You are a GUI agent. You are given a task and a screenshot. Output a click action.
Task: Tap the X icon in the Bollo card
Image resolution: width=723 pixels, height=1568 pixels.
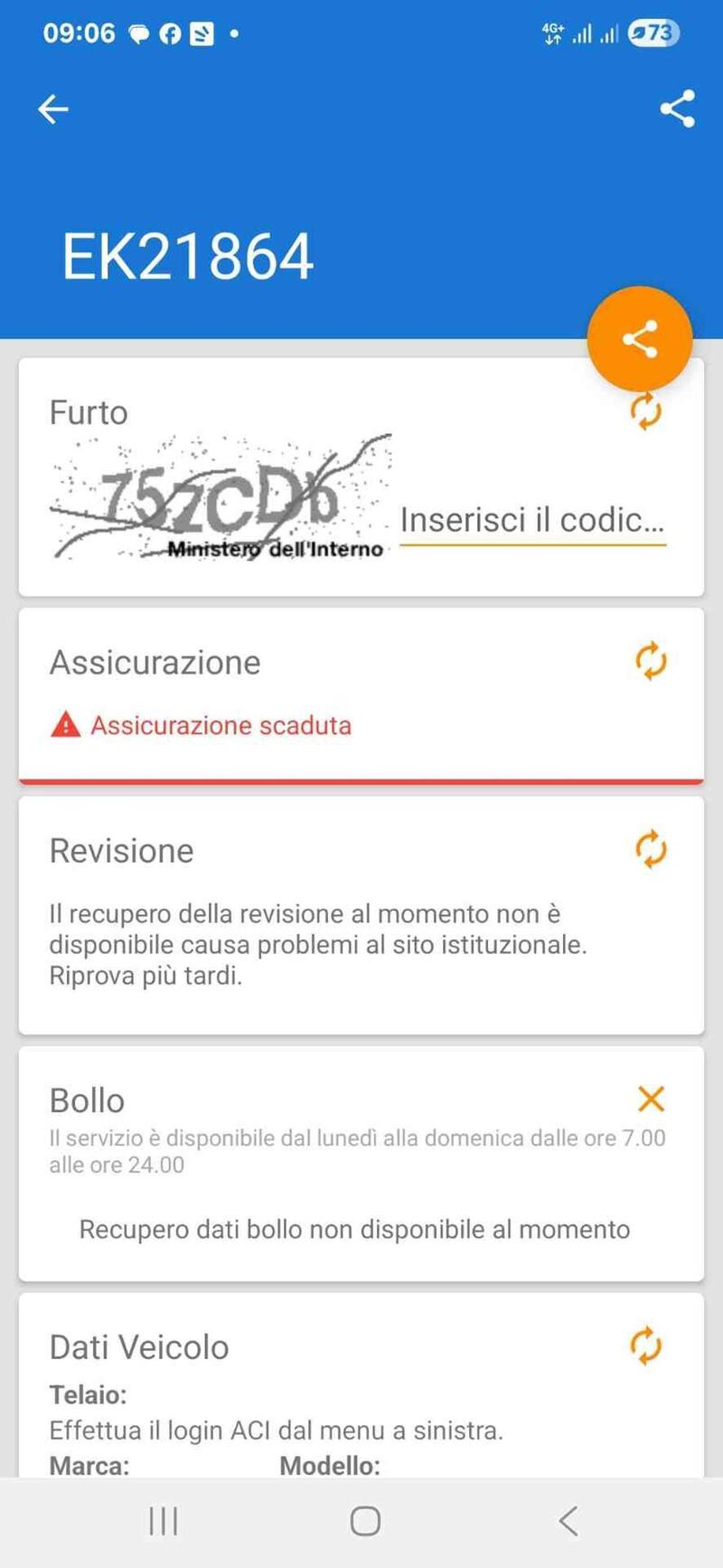click(x=651, y=1099)
